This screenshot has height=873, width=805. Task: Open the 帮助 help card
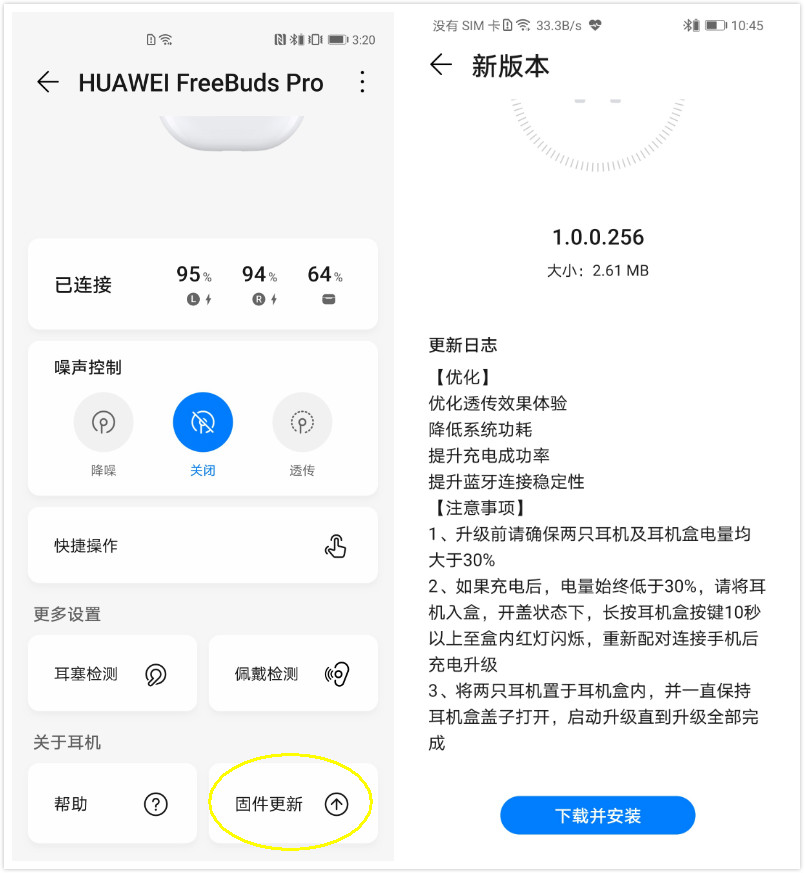click(x=112, y=804)
